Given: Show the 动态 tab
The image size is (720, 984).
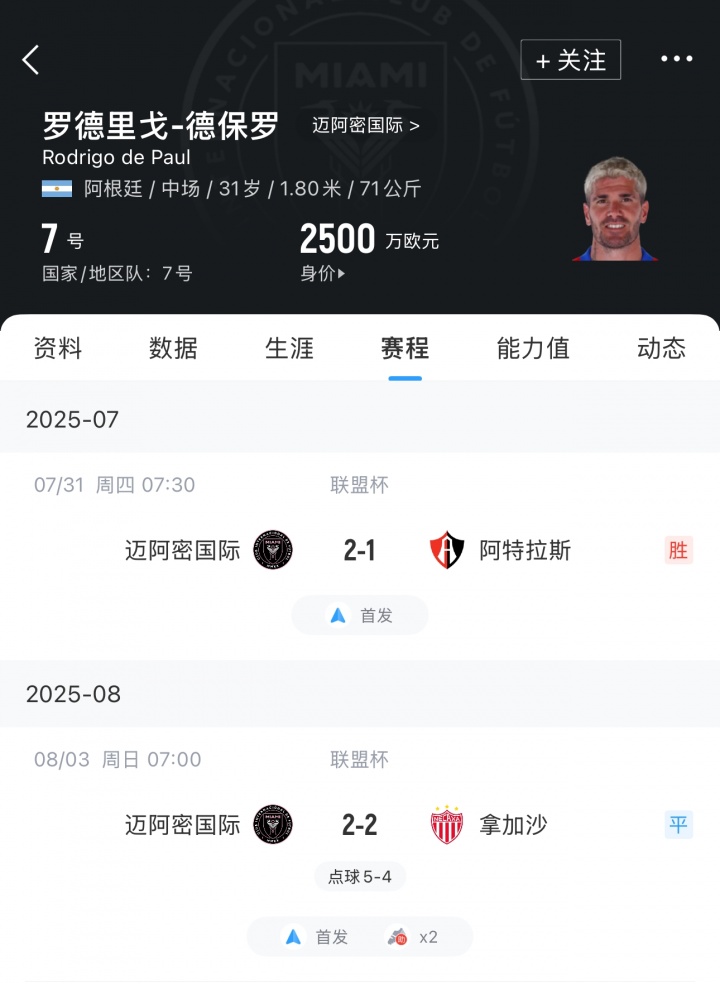Looking at the screenshot, I should pyautogui.click(x=661, y=348).
